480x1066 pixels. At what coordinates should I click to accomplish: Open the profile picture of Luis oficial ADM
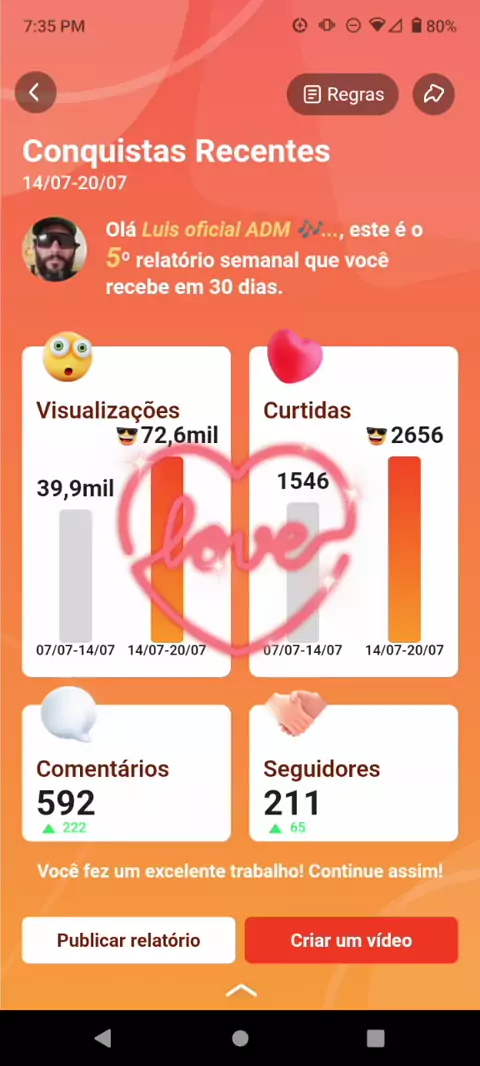coord(54,250)
